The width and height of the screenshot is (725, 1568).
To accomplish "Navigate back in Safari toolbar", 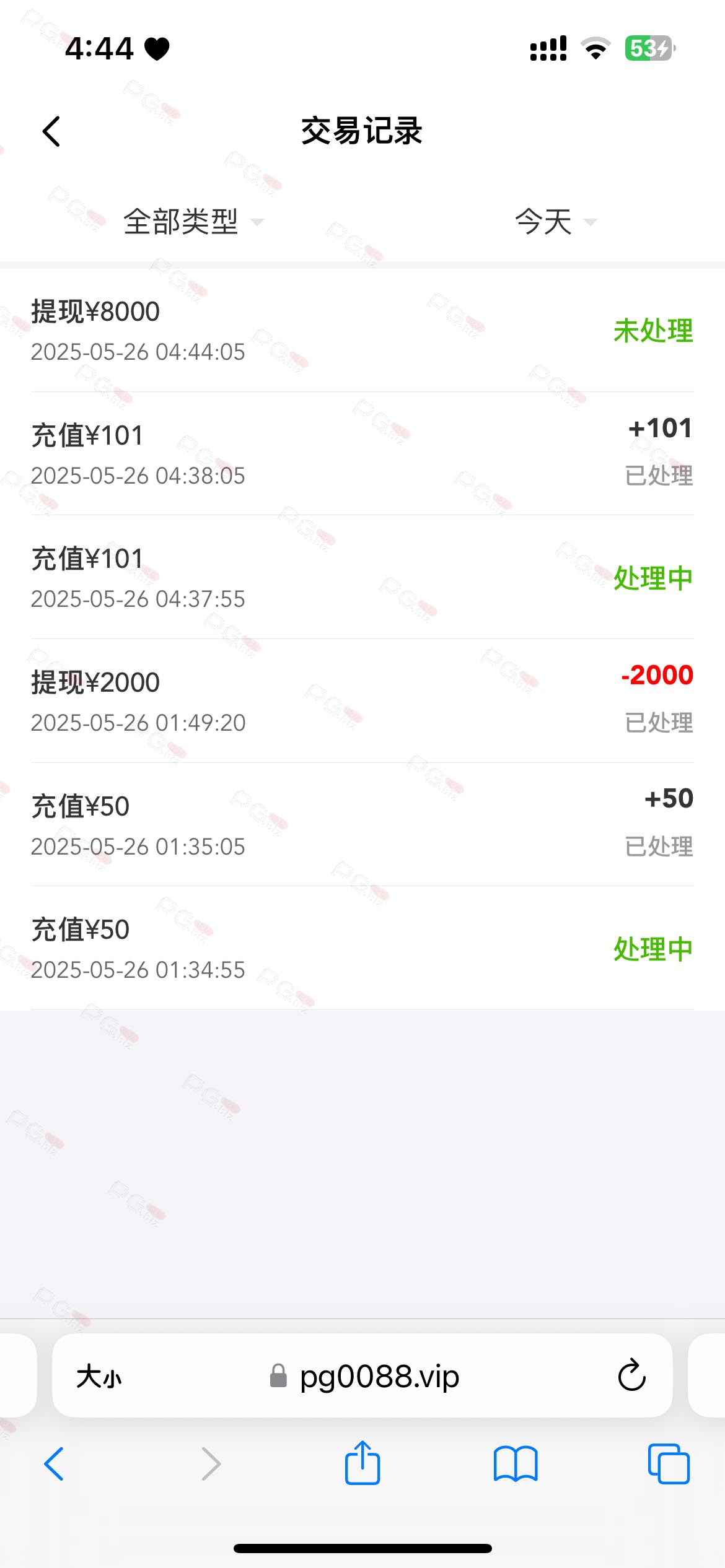I will coord(55,1464).
